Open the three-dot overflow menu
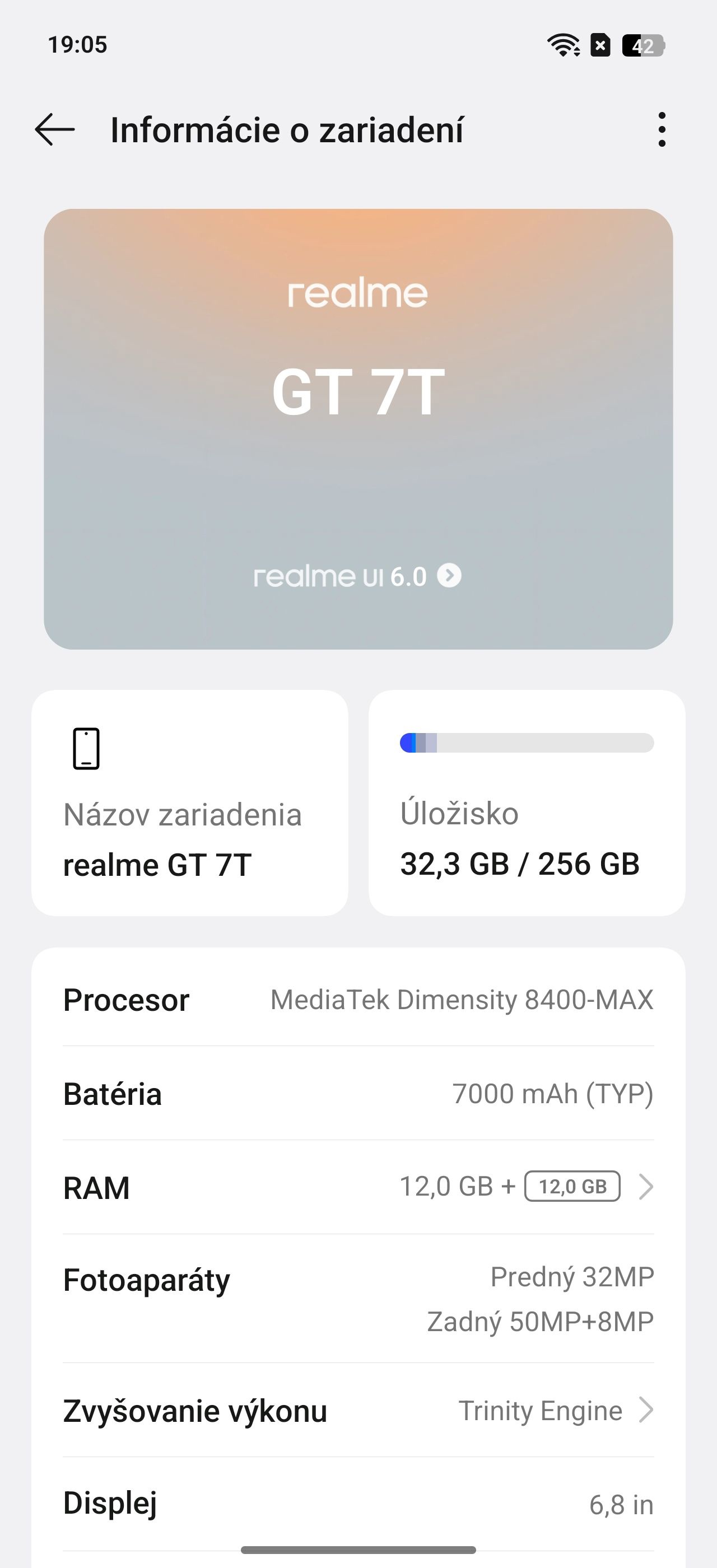This screenshot has height=1568, width=717. (x=662, y=130)
